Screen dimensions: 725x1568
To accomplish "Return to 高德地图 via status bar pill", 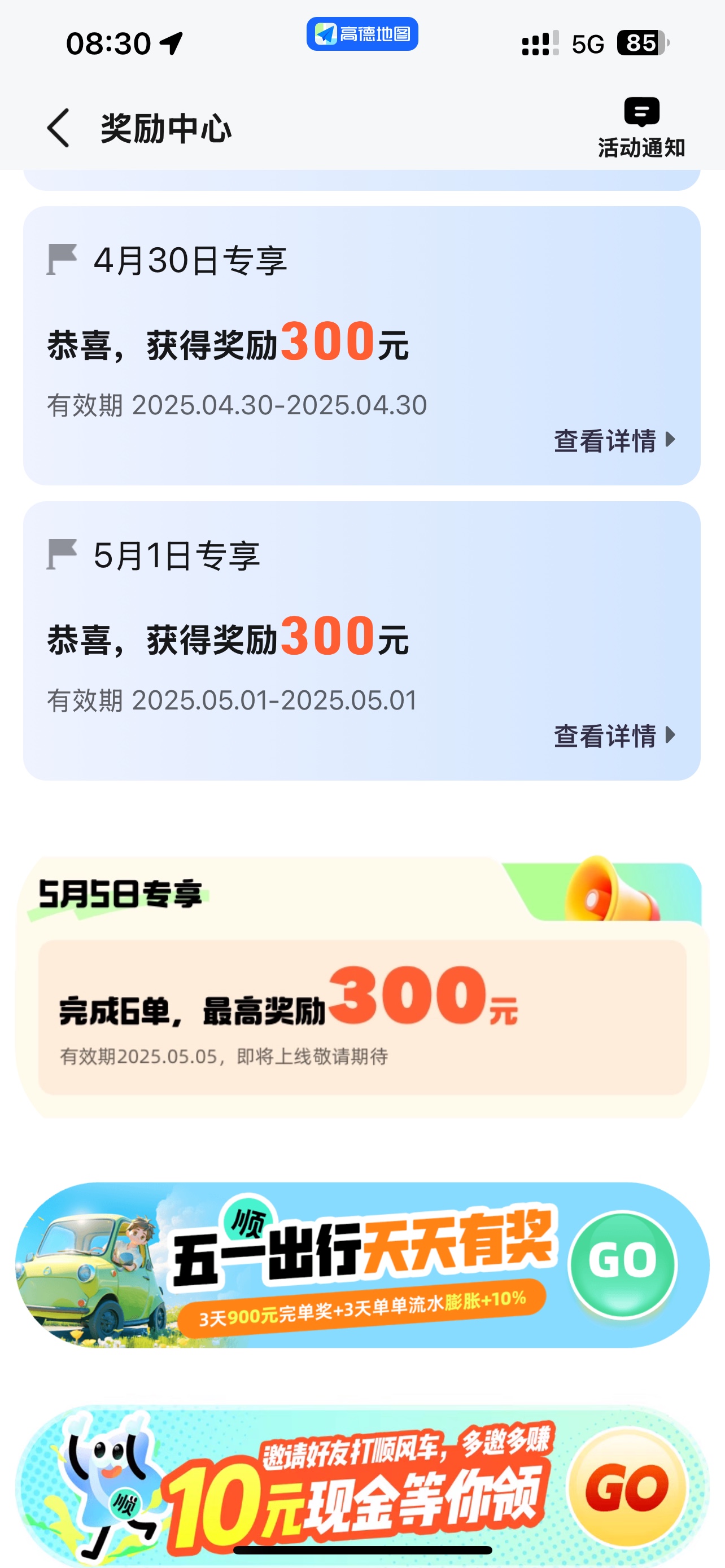I will 362,34.
